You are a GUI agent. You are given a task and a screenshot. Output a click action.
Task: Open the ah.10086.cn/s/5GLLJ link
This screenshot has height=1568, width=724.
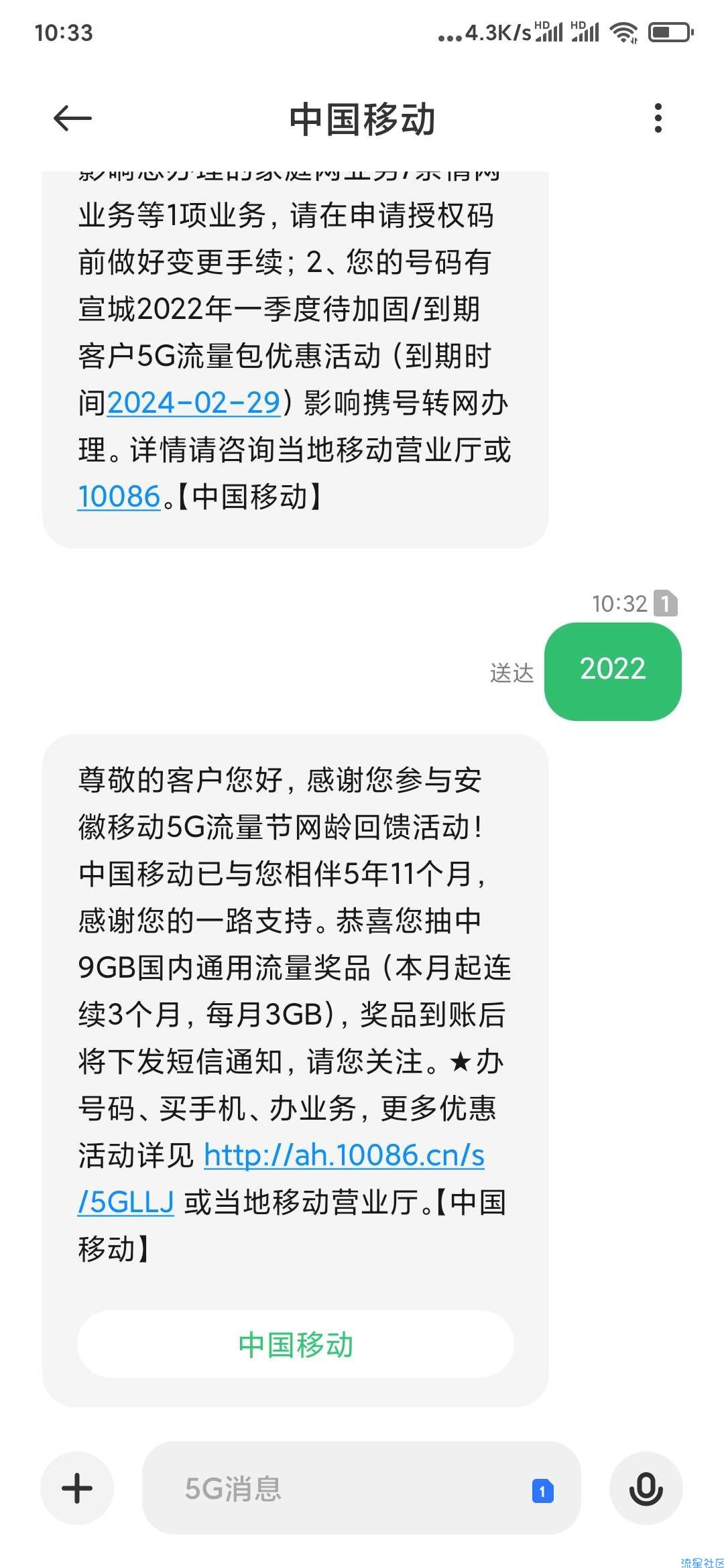click(343, 1155)
